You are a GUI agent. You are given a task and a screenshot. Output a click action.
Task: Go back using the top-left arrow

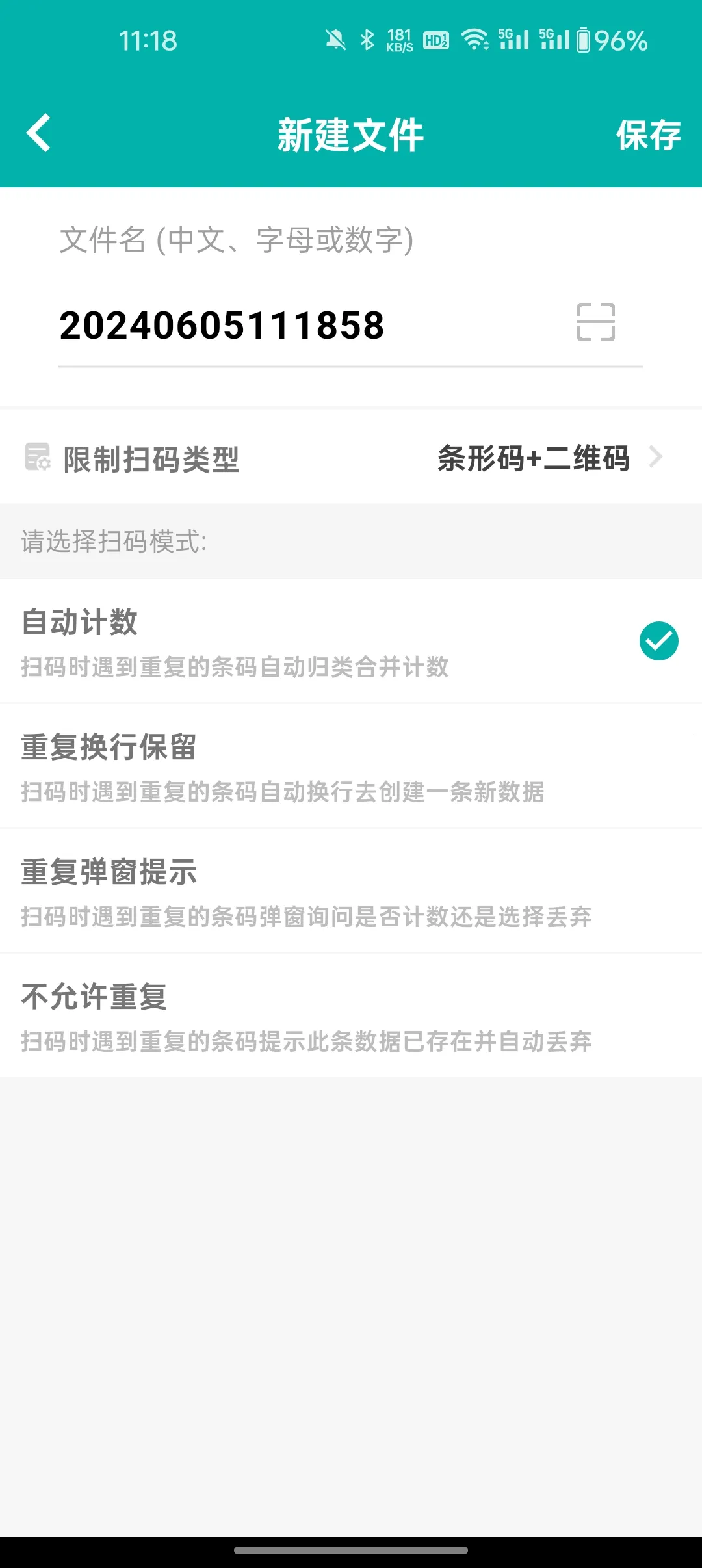[x=39, y=133]
